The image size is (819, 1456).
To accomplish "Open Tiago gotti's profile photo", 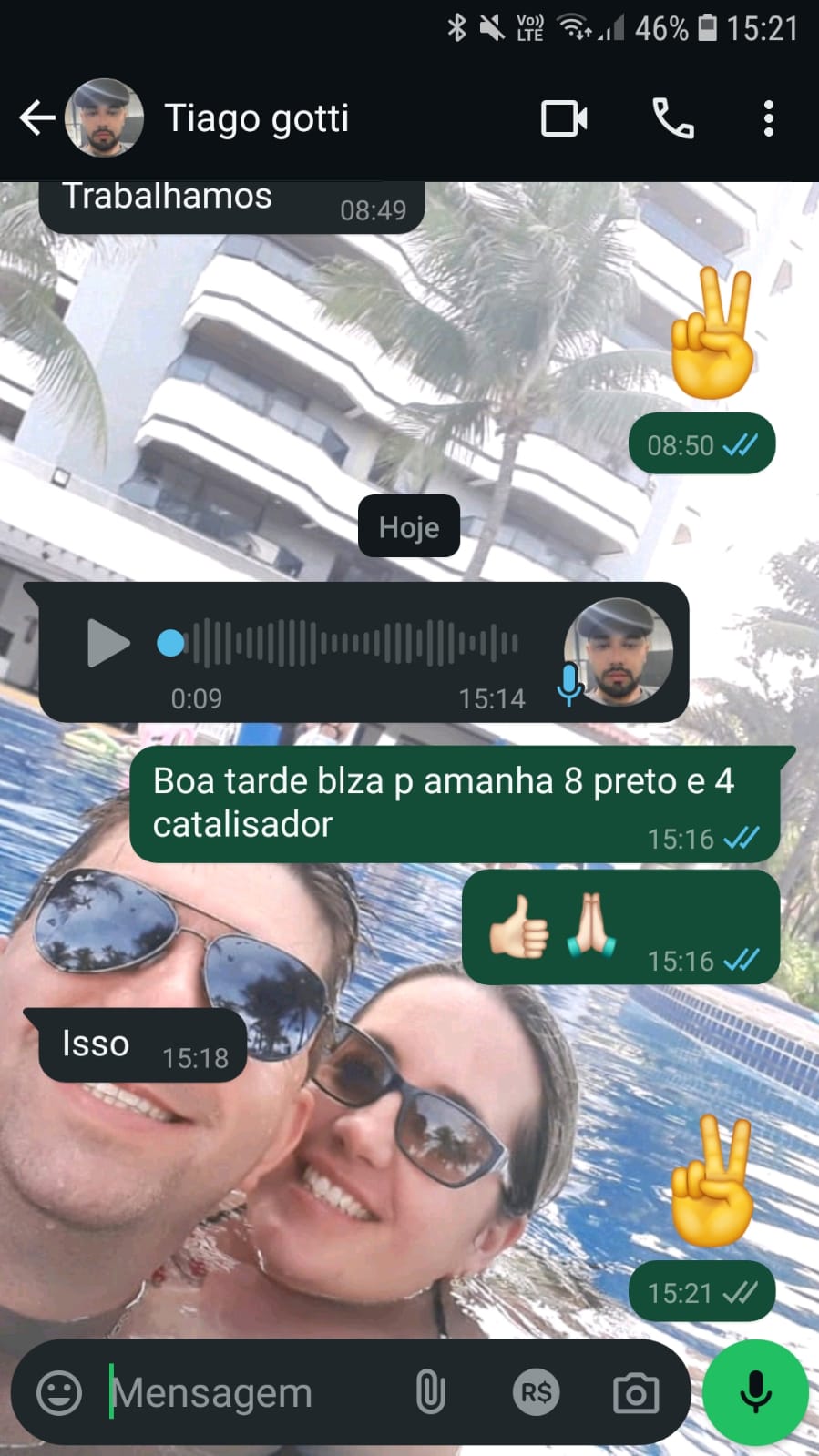I will (x=104, y=118).
